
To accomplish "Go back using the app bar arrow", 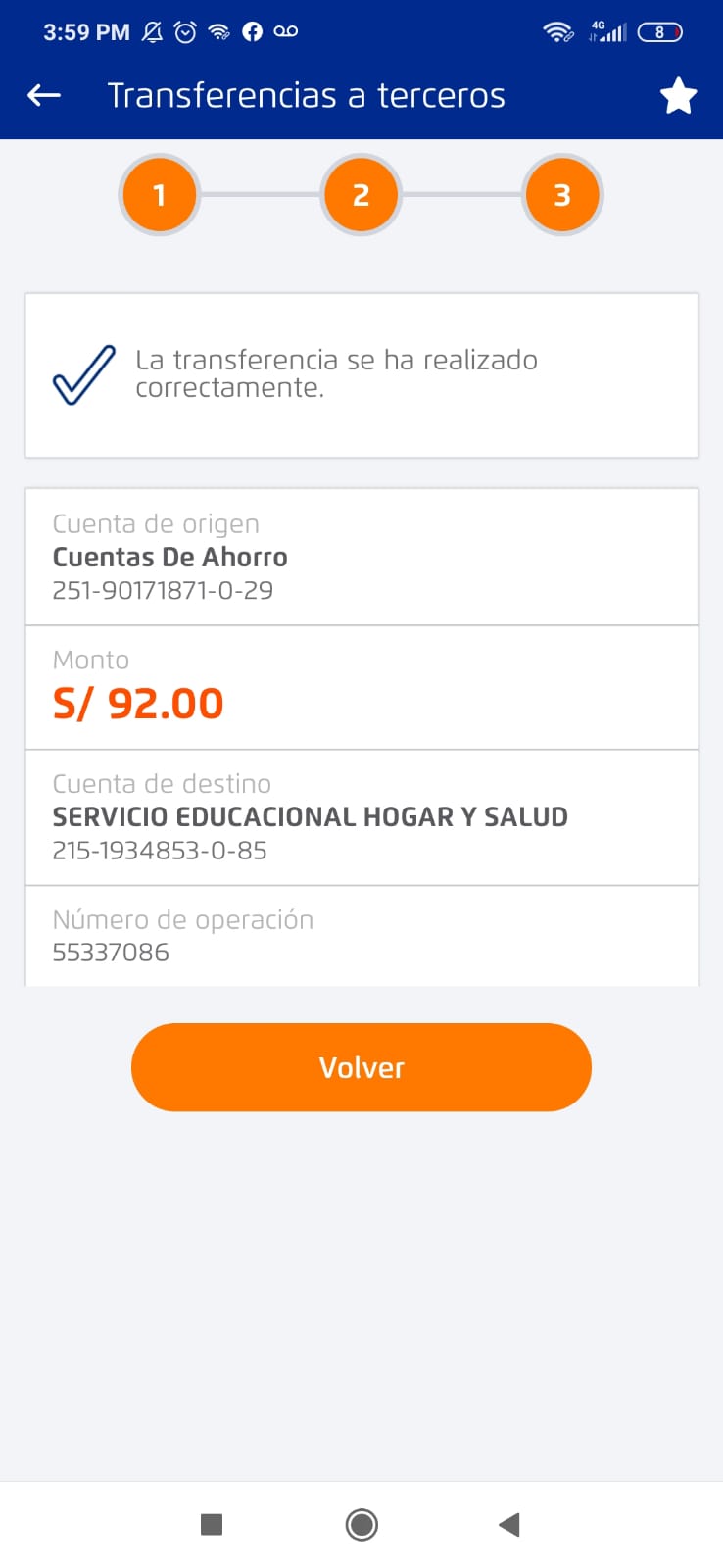I will click(x=44, y=95).
